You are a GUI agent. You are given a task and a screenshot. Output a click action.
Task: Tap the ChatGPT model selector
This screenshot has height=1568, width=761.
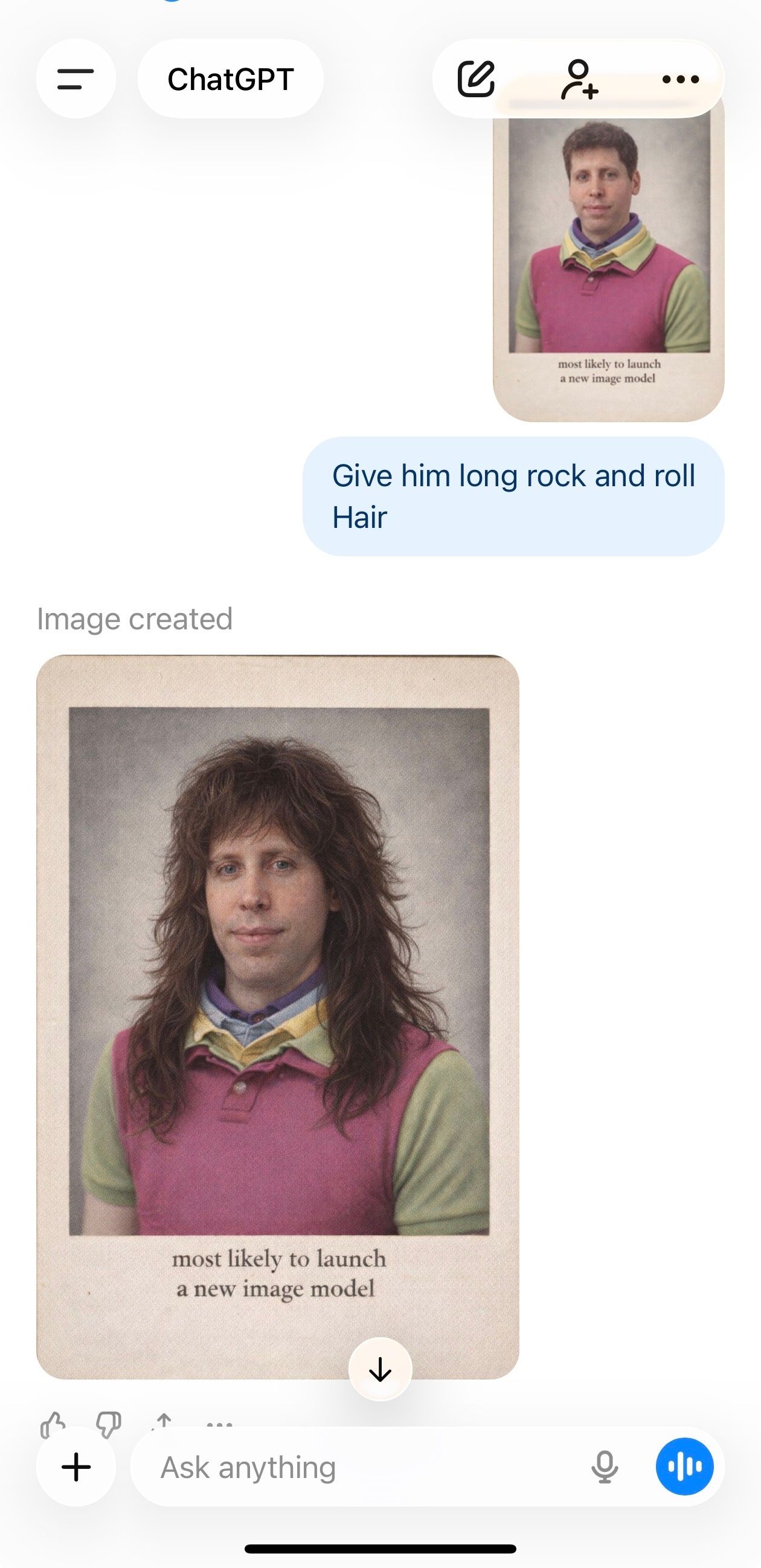click(230, 79)
